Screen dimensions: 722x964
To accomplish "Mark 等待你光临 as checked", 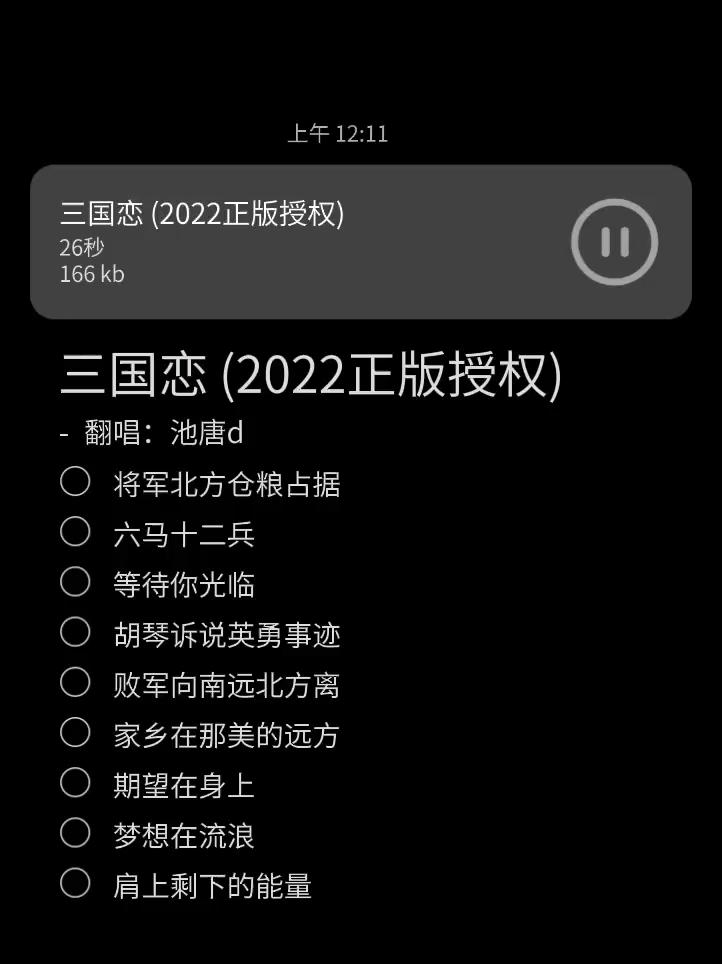I will point(75,582).
